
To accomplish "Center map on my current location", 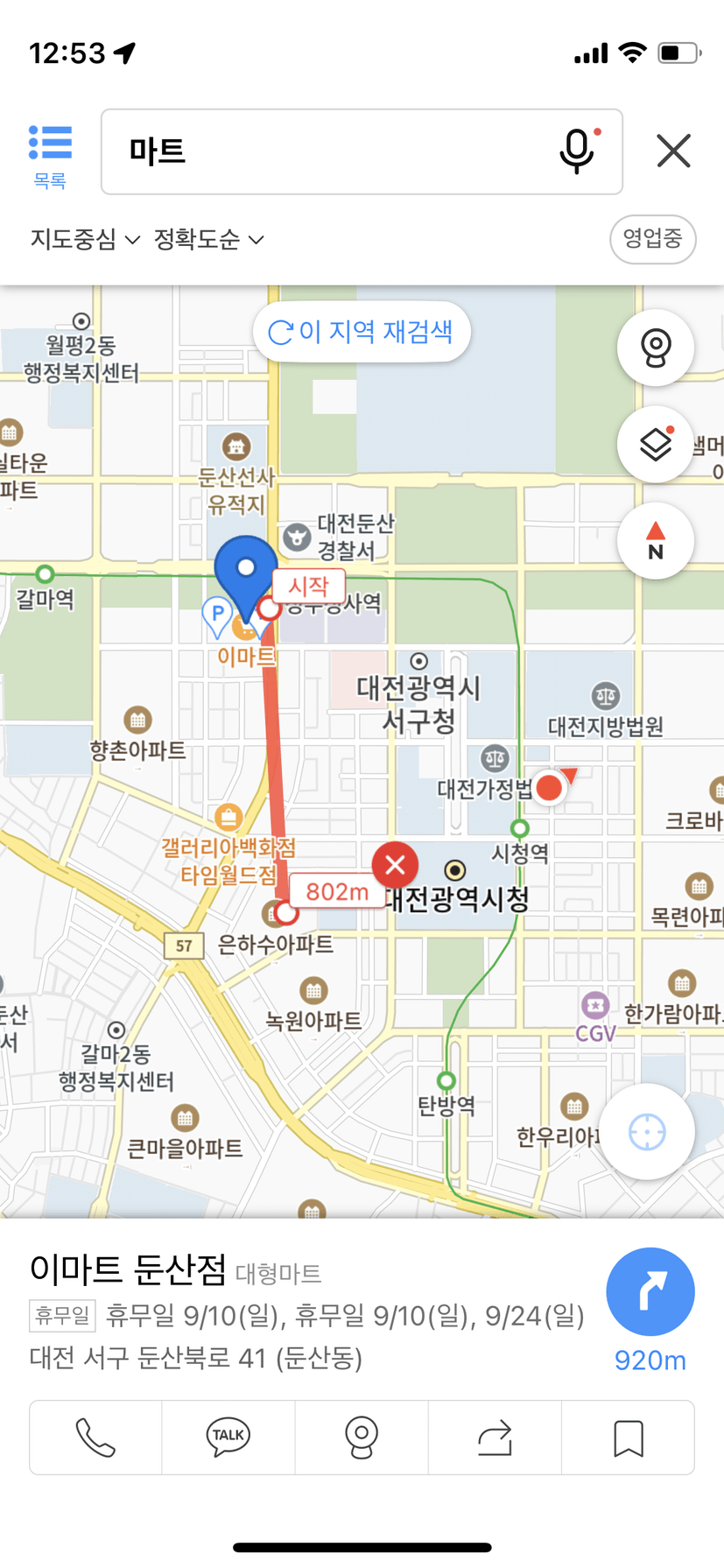I will [647, 1132].
